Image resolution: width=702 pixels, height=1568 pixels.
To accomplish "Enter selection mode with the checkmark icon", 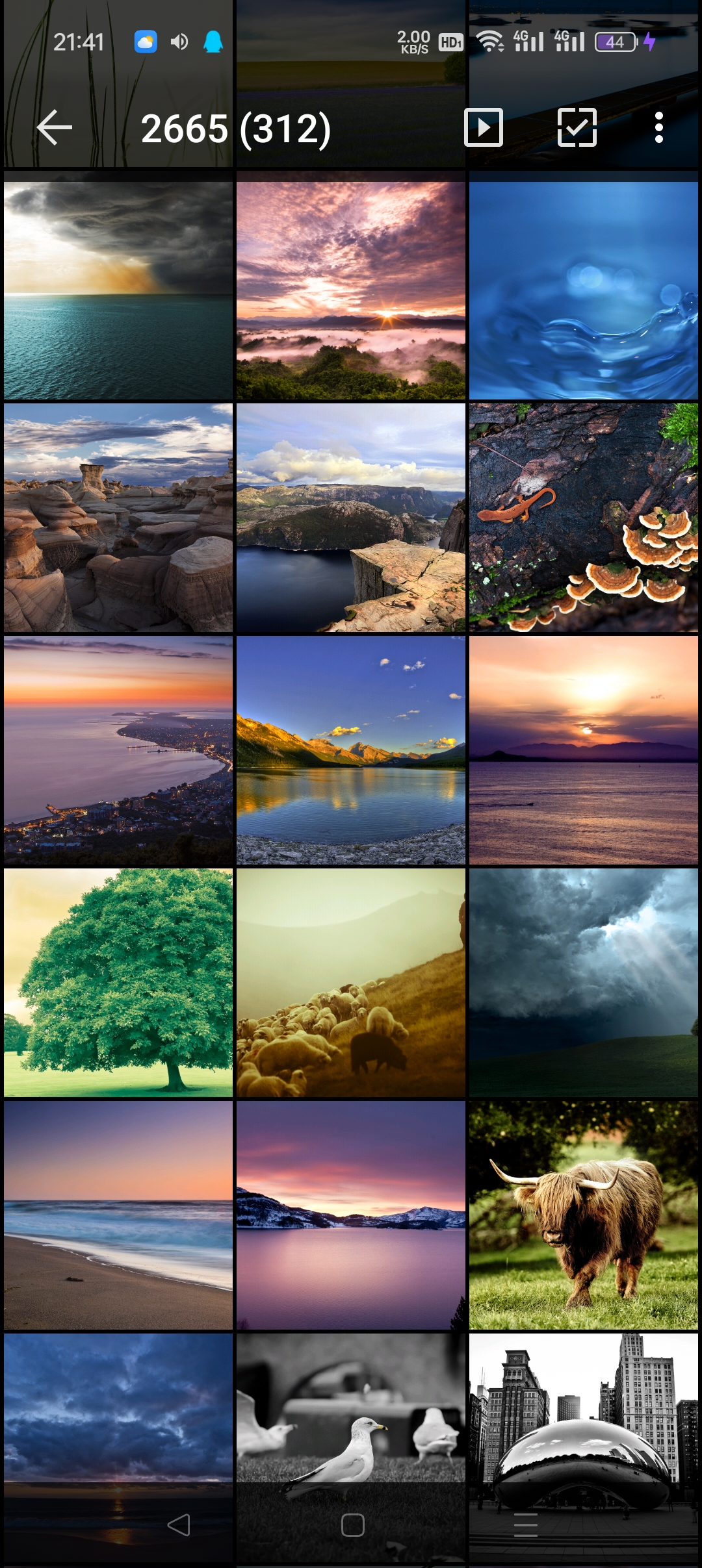I will (577, 127).
